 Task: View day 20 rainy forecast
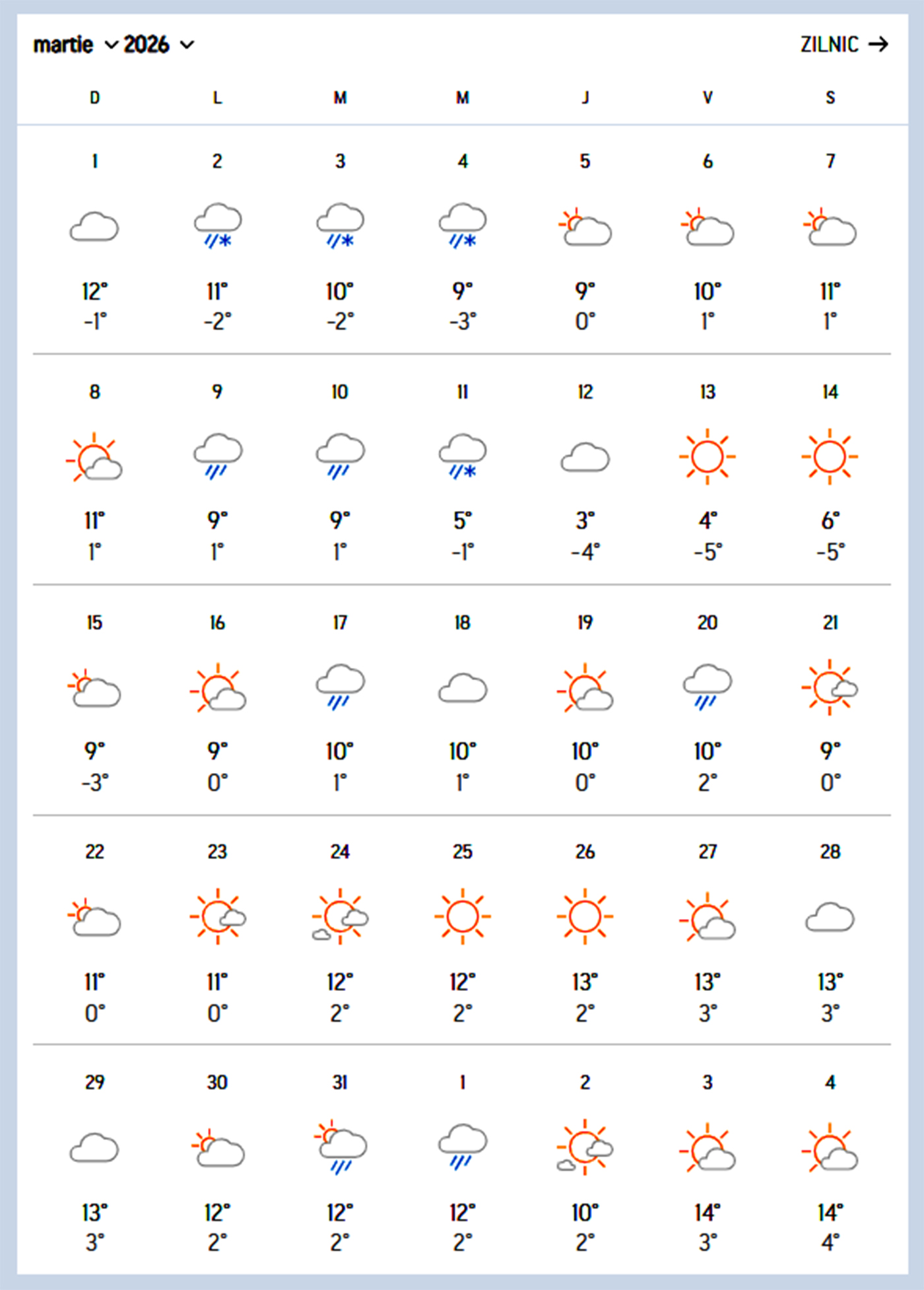click(707, 700)
